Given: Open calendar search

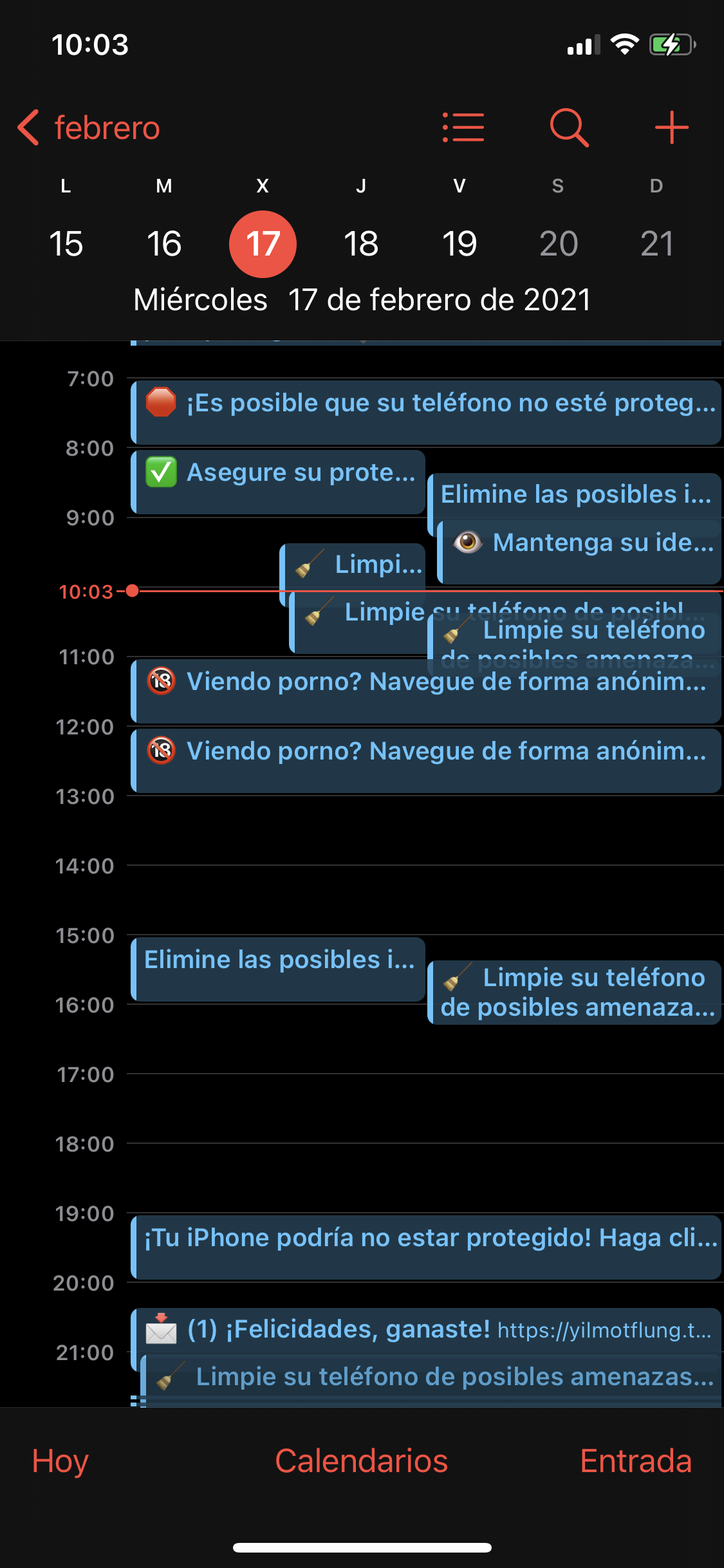Looking at the screenshot, I should [569, 127].
